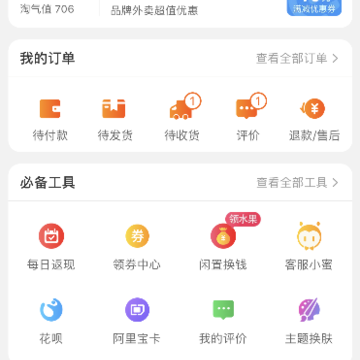360x360 pixels.
Task: Open 待付款 orders
Action: point(50,120)
